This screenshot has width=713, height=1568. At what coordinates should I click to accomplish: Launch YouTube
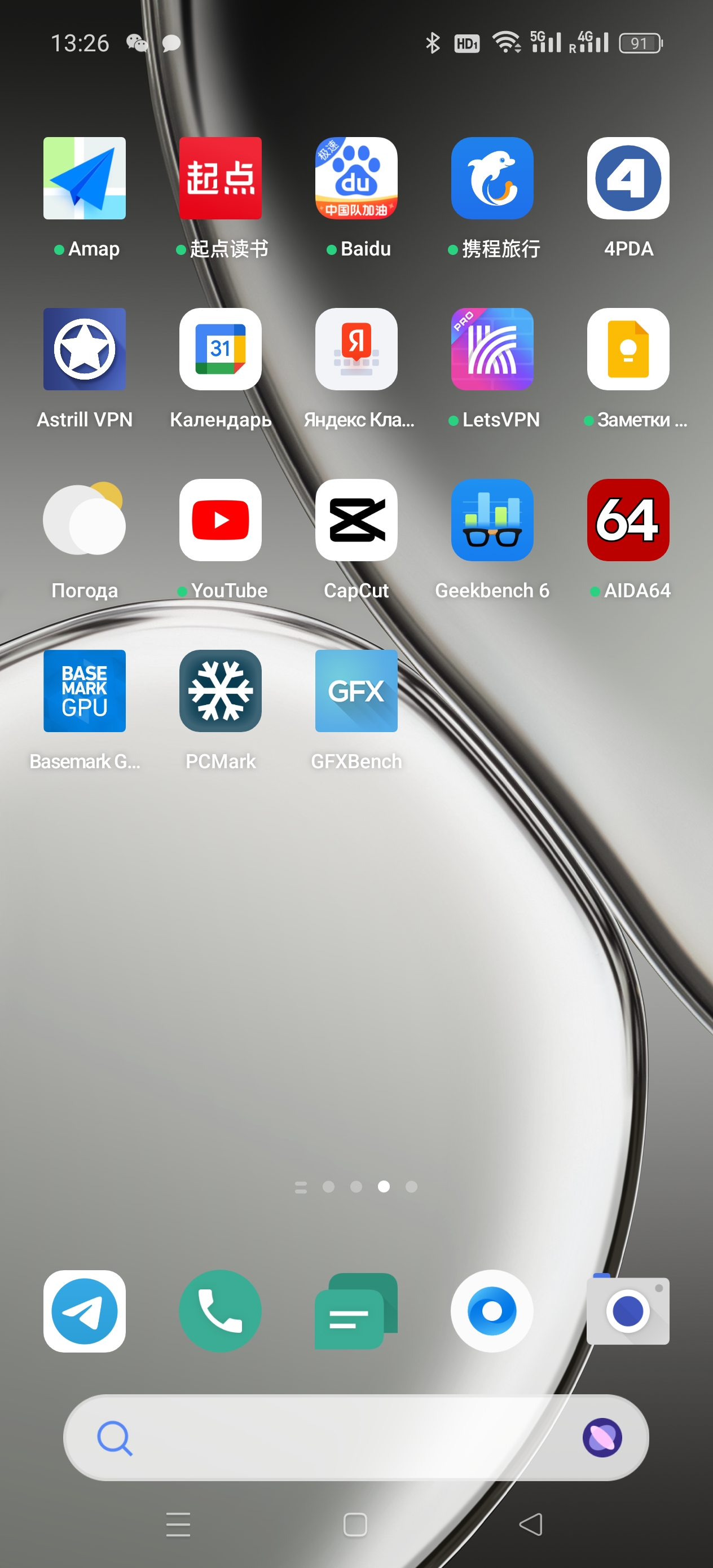click(220, 521)
